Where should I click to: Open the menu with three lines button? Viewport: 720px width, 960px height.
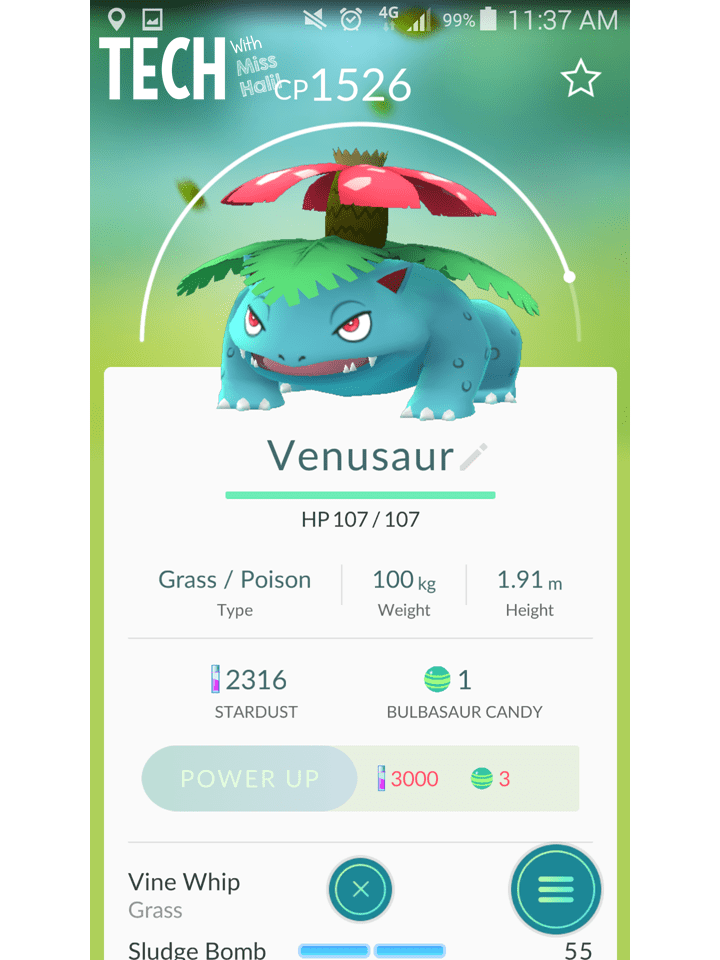[556, 889]
